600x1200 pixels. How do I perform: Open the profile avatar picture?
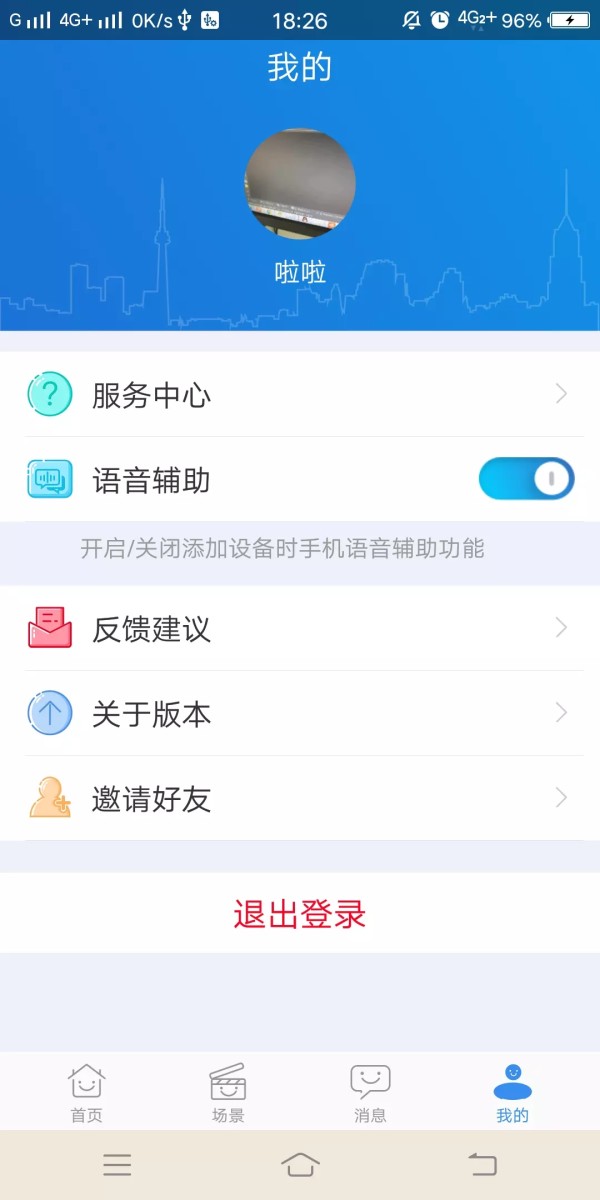300,183
